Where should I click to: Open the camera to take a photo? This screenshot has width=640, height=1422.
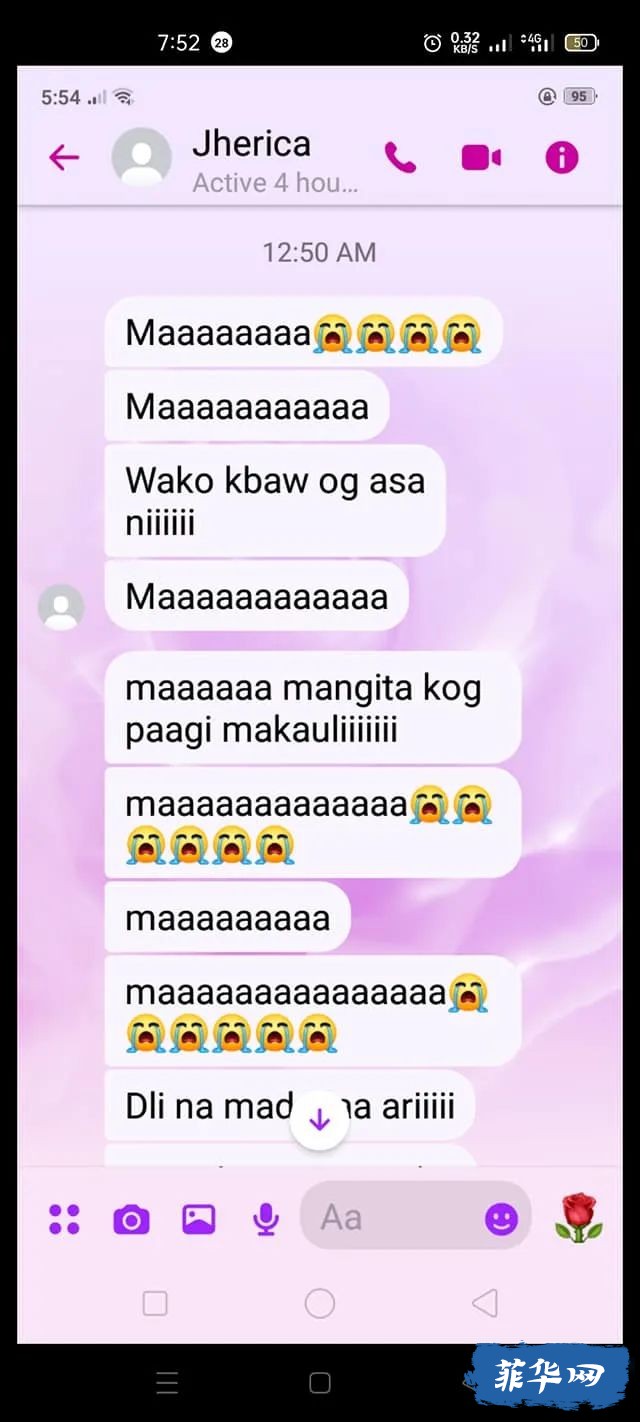pyautogui.click(x=131, y=1219)
